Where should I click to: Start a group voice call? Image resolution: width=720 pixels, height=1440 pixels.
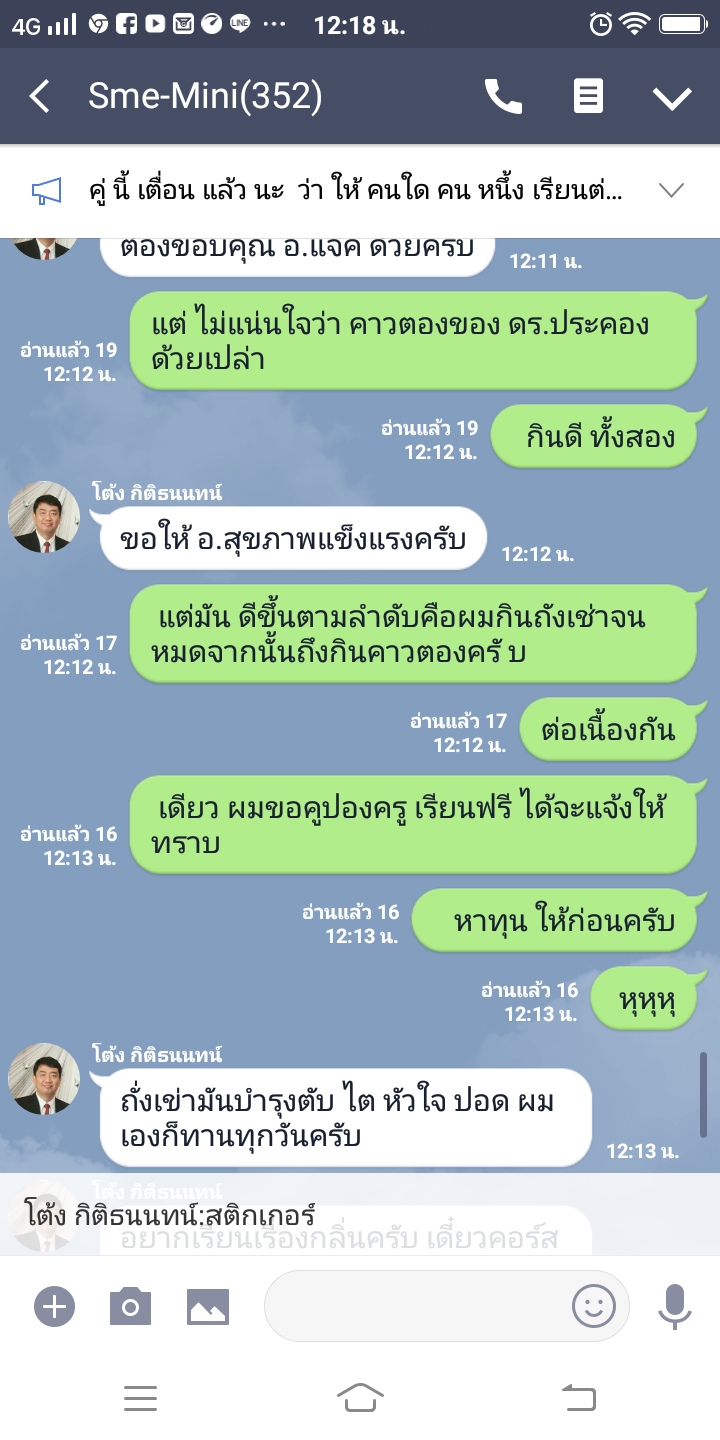[x=503, y=97]
